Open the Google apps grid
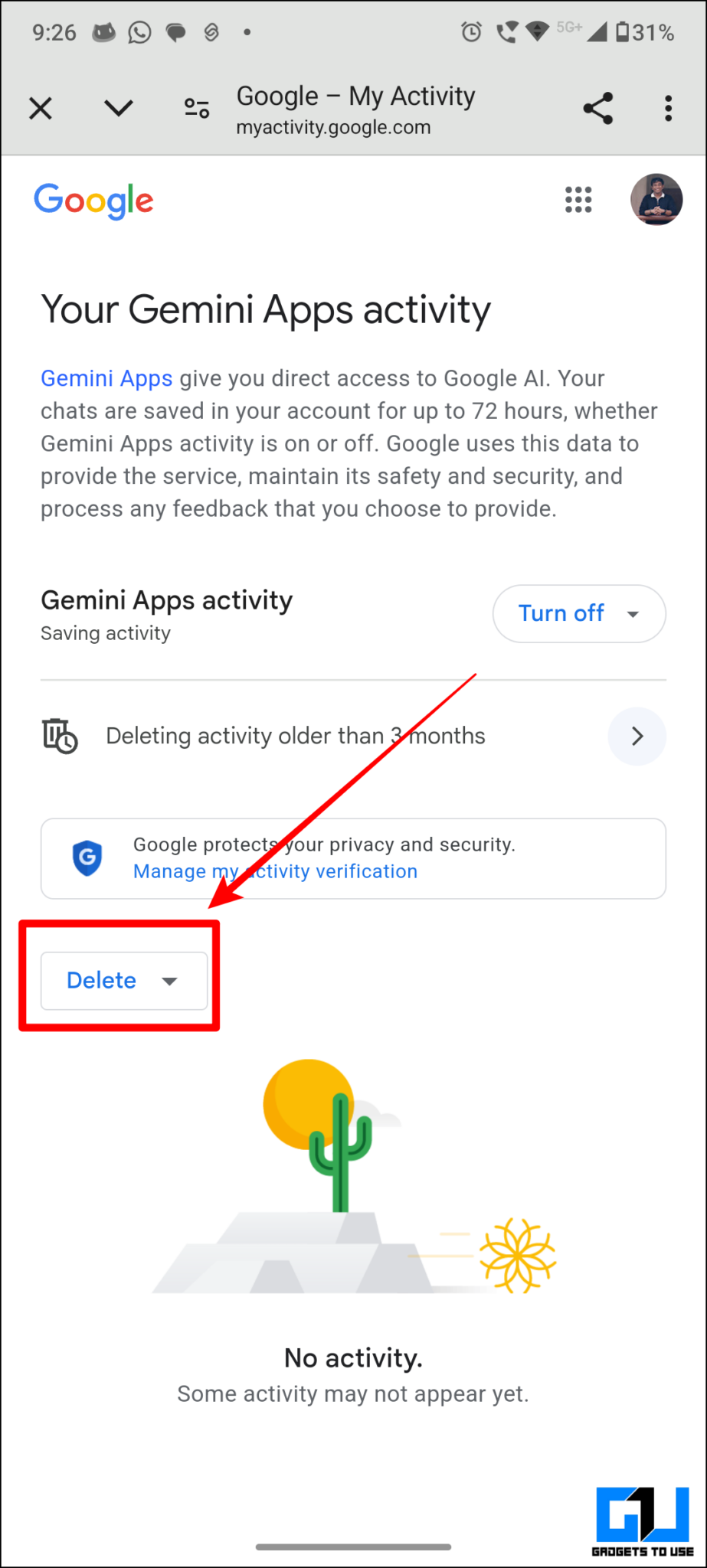The height and width of the screenshot is (1568, 707). (x=578, y=200)
